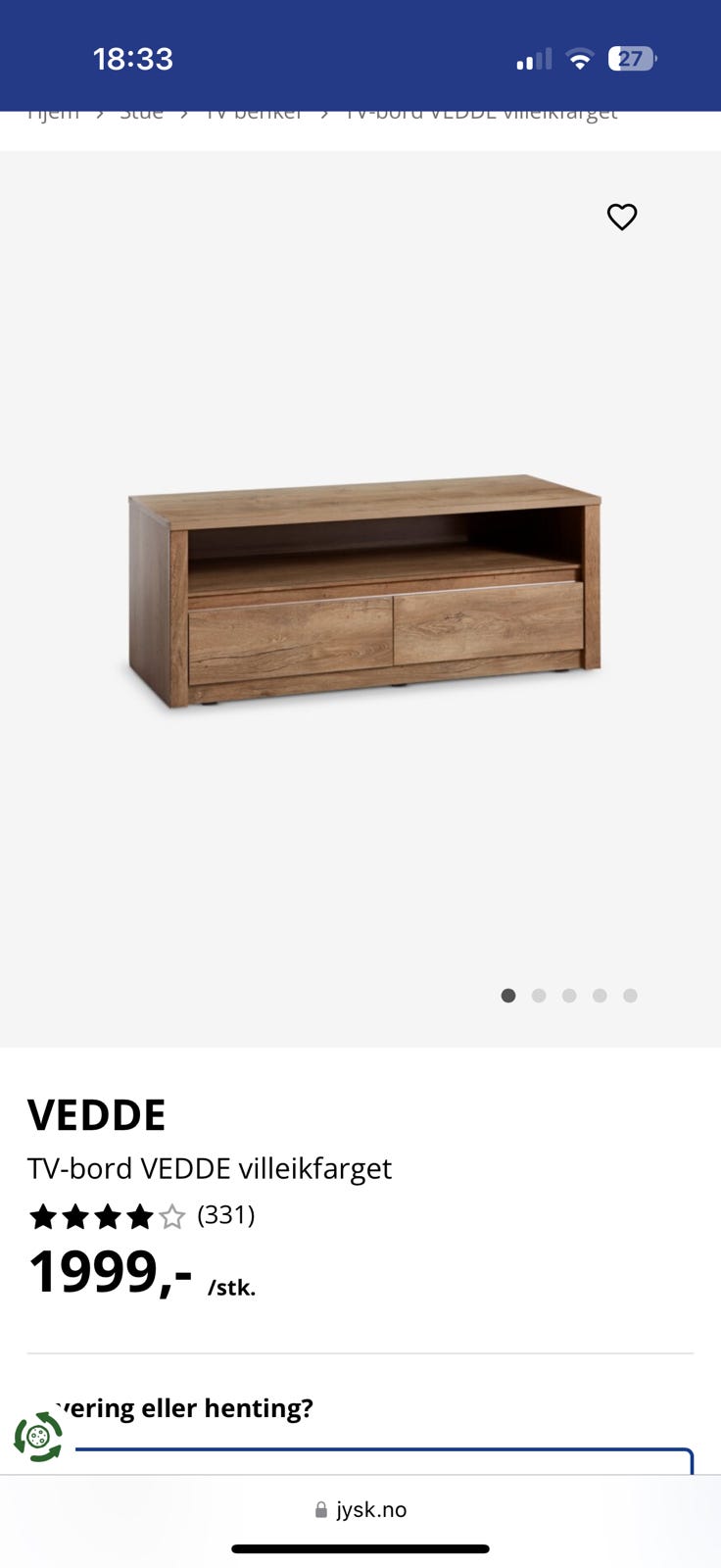
Task: Jump to last product image via fifth dot
Action: click(x=631, y=995)
